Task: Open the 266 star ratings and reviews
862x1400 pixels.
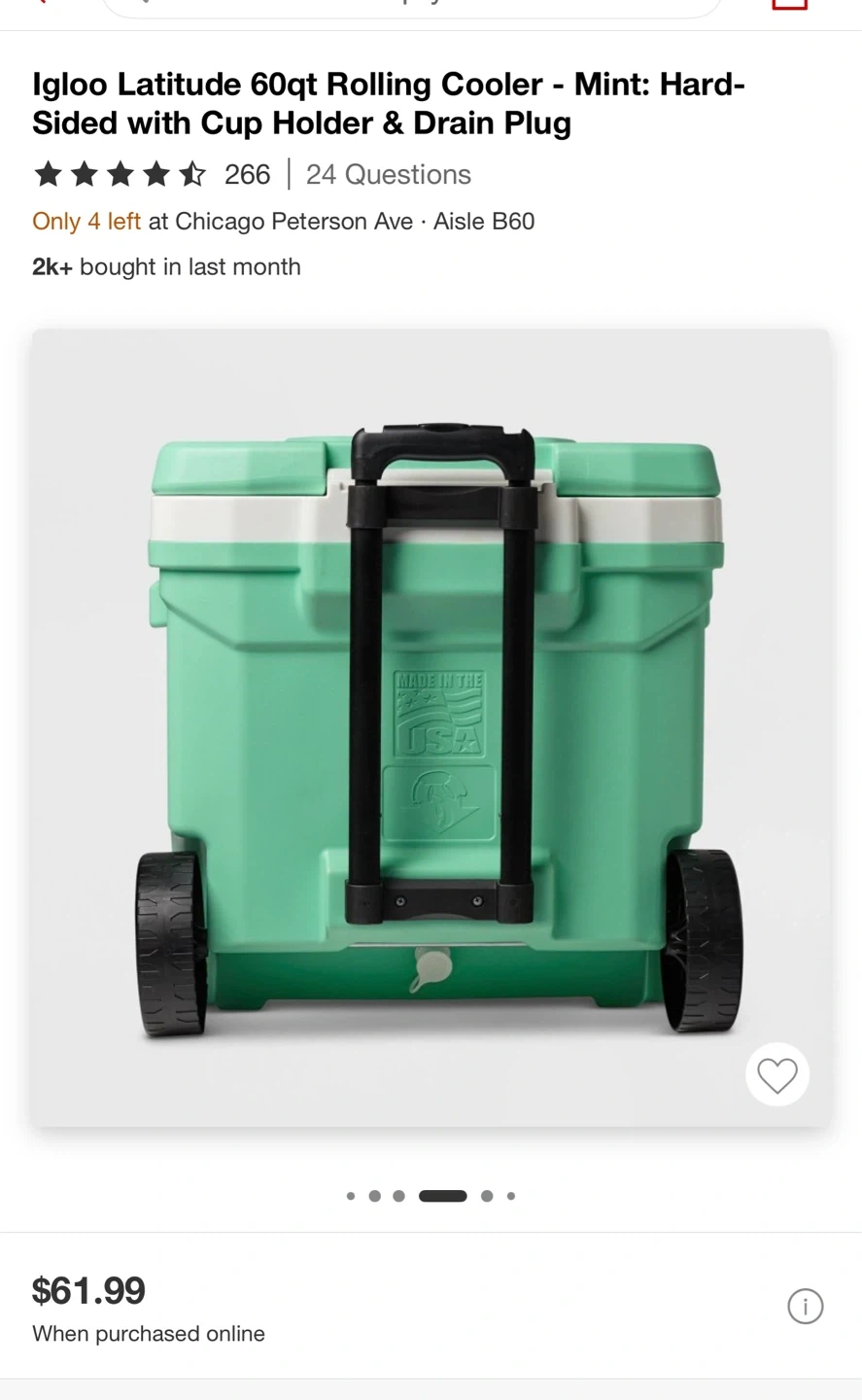Action: [151, 175]
